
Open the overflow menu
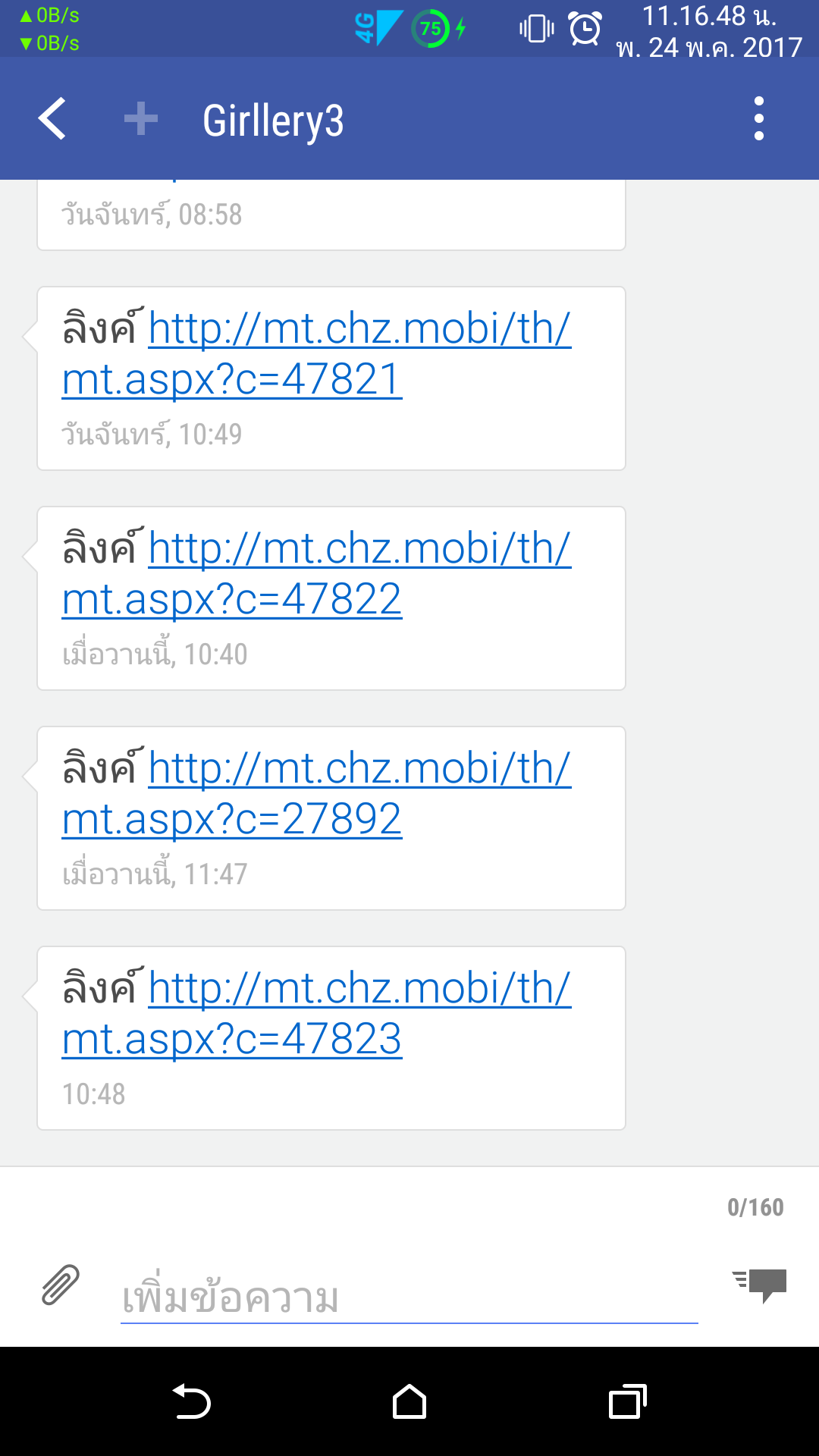click(758, 119)
